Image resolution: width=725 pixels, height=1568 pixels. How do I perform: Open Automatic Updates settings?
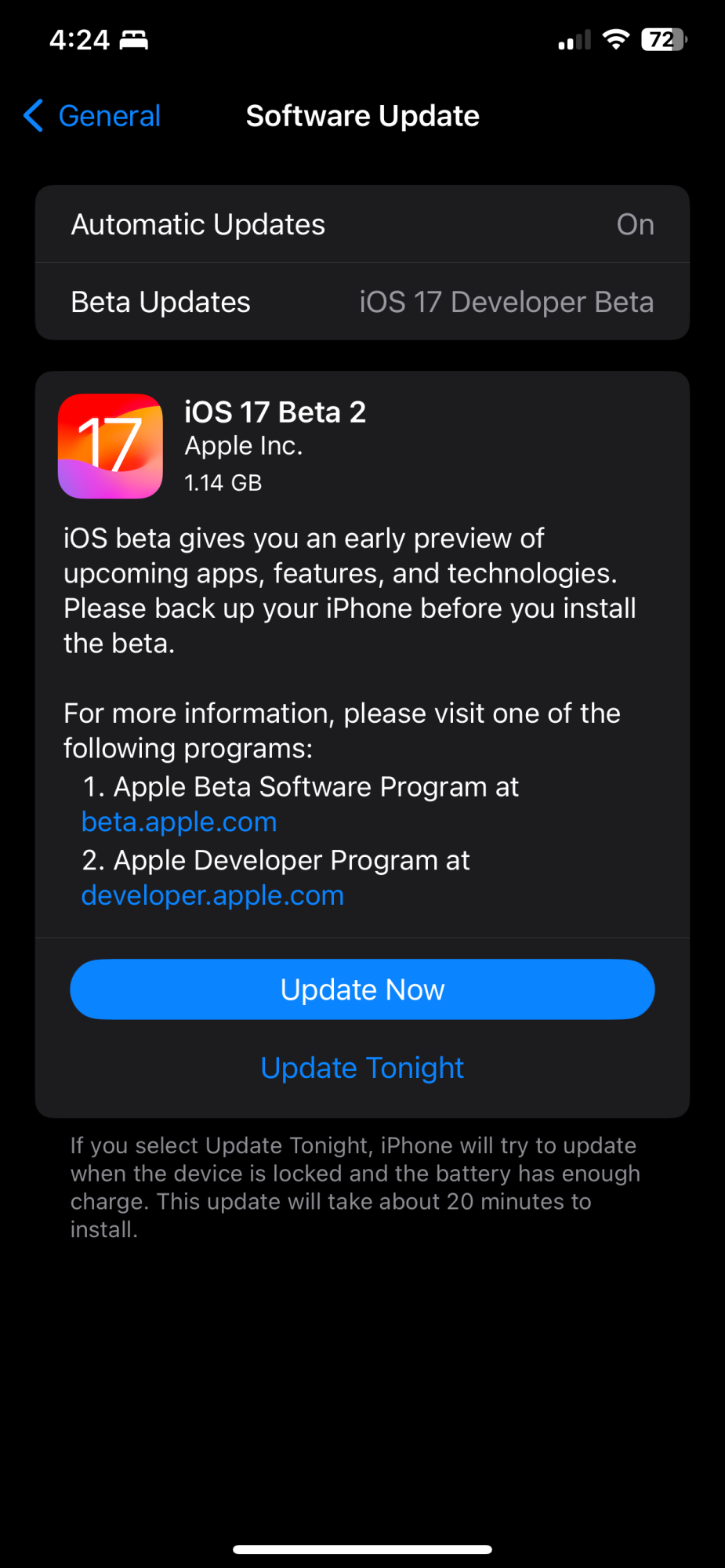point(362,224)
